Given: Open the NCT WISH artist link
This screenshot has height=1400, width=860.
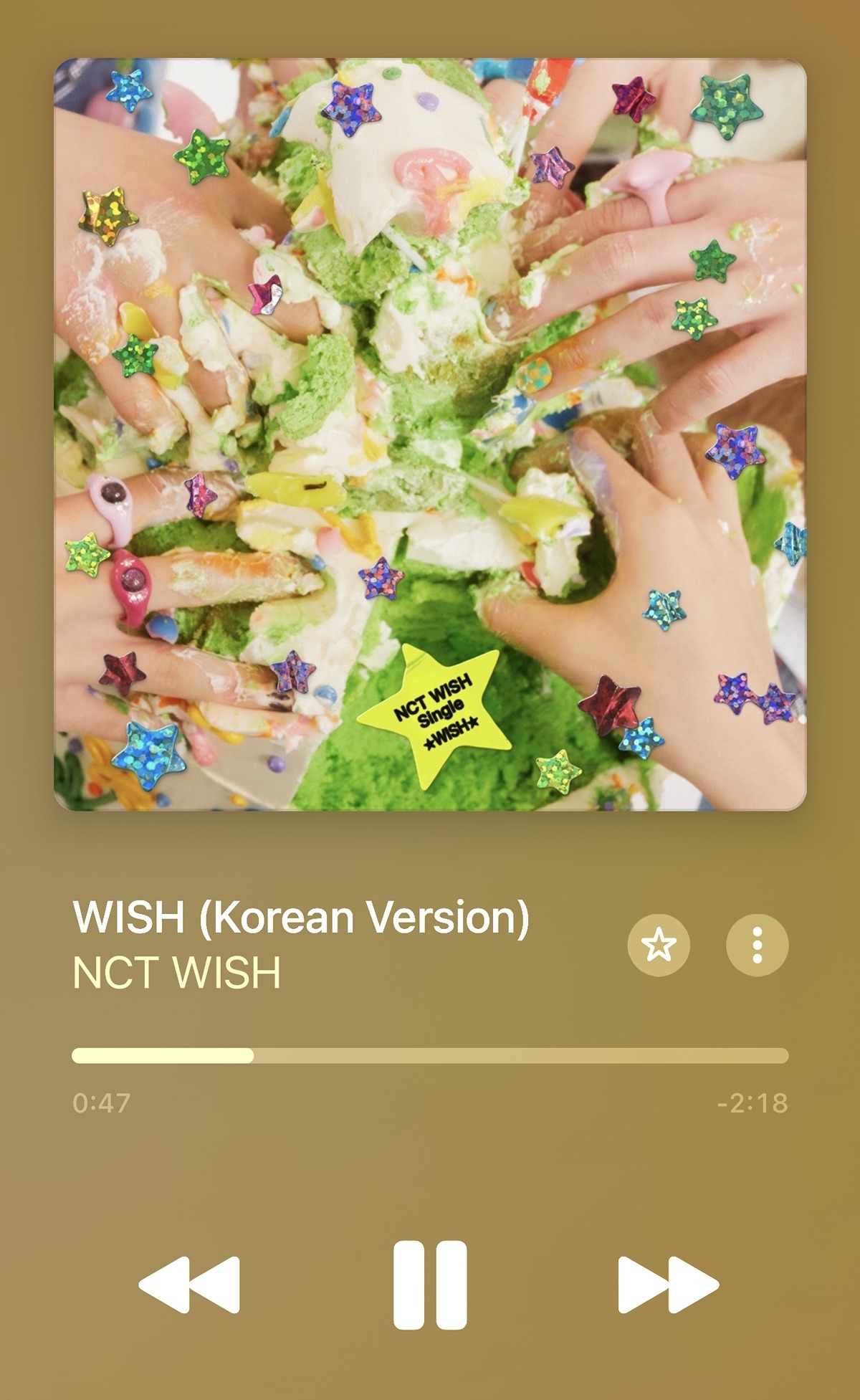Looking at the screenshot, I should click(x=176, y=973).
